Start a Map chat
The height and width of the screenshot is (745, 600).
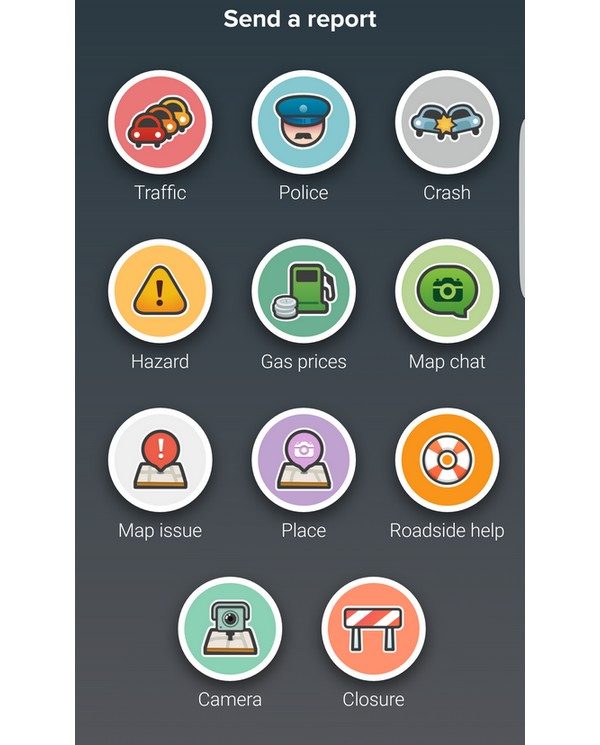[x=447, y=290]
